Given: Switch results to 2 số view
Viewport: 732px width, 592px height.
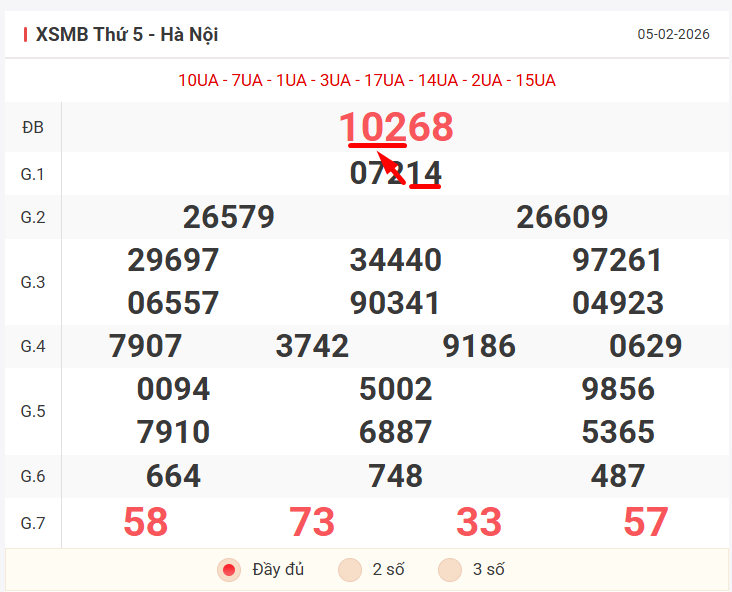Looking at the screenshot, I should click(x=349, y=570).
